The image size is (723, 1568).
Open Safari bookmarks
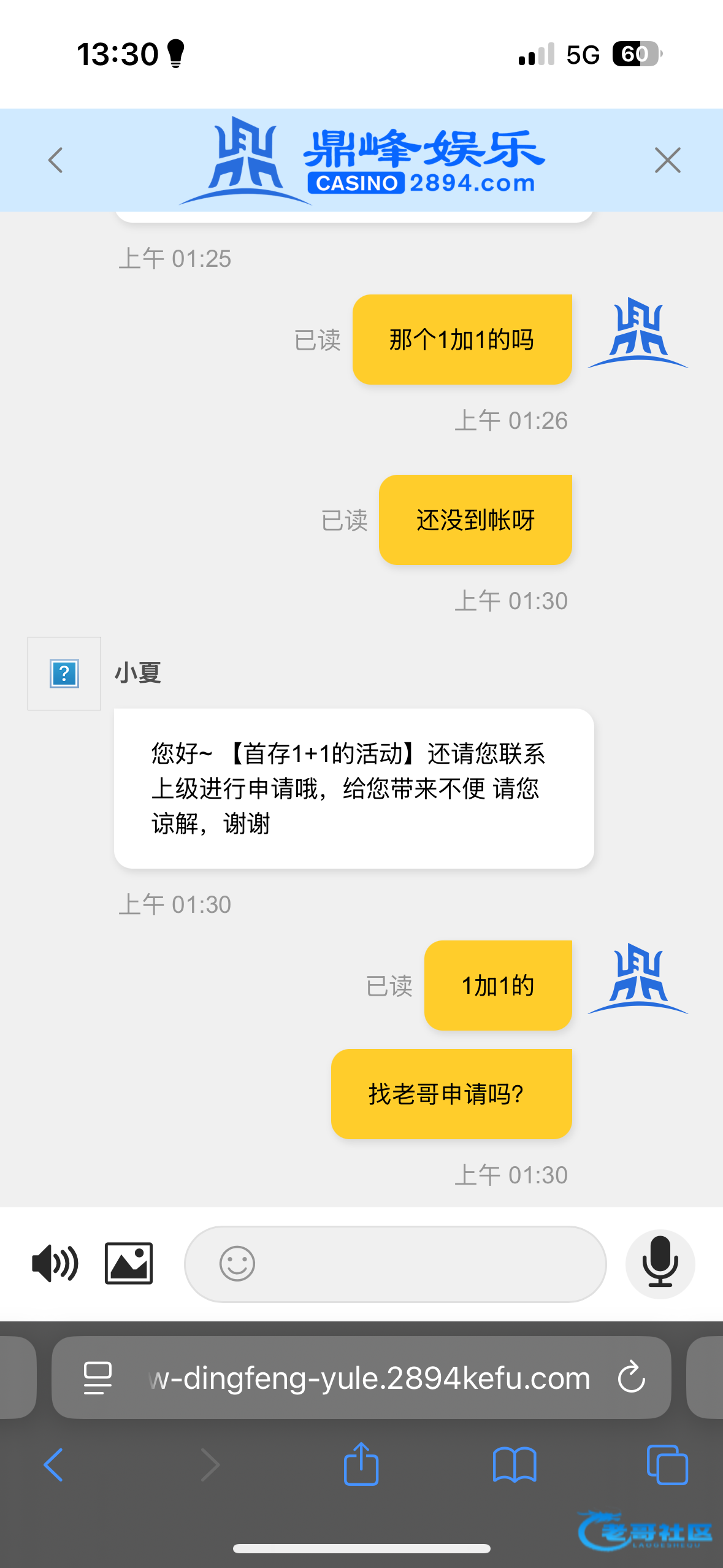(x=515, y=1465)
